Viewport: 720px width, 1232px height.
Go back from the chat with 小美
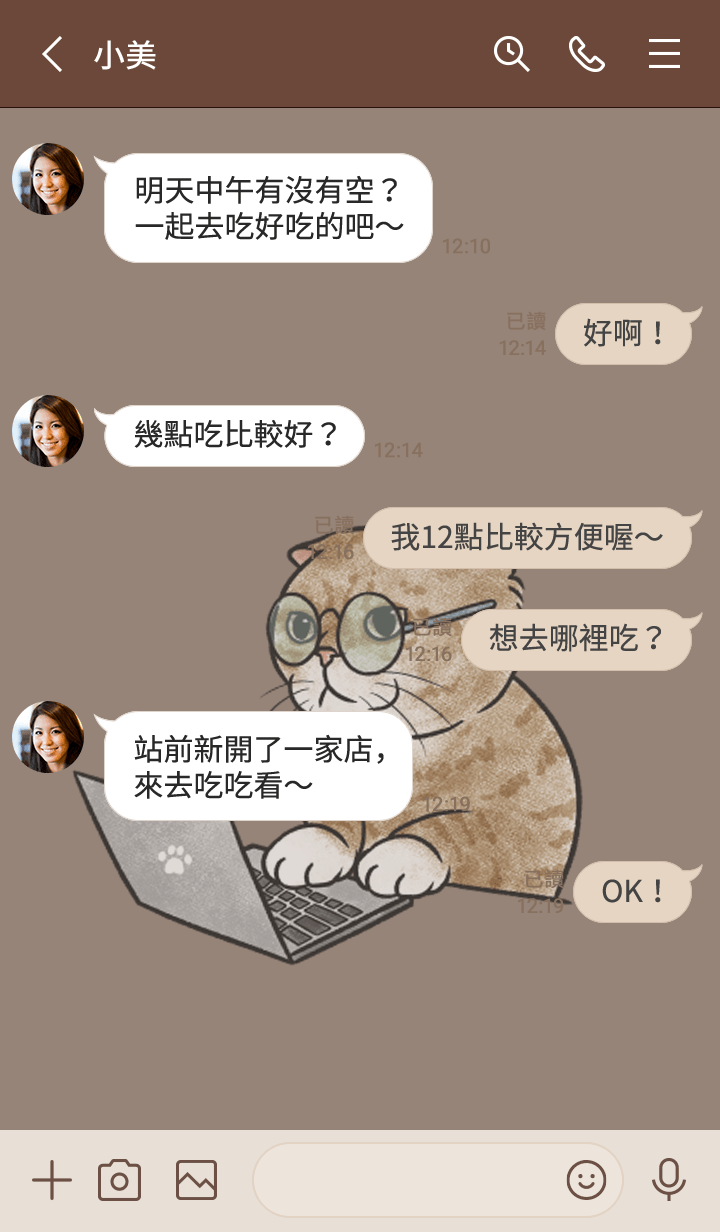[x=52, y=54]
